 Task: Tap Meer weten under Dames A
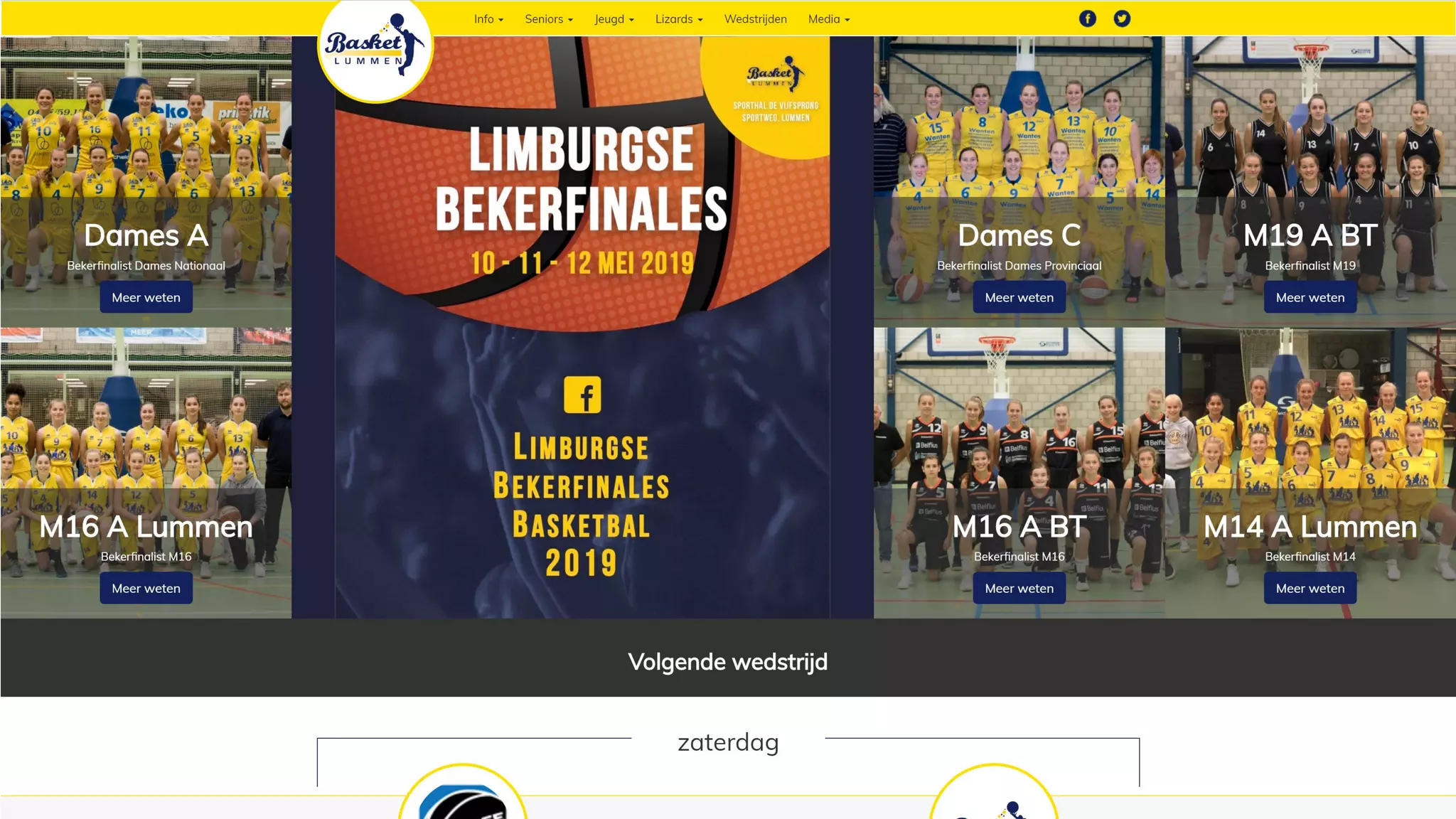pyautogui.click(x=146, y=297)
